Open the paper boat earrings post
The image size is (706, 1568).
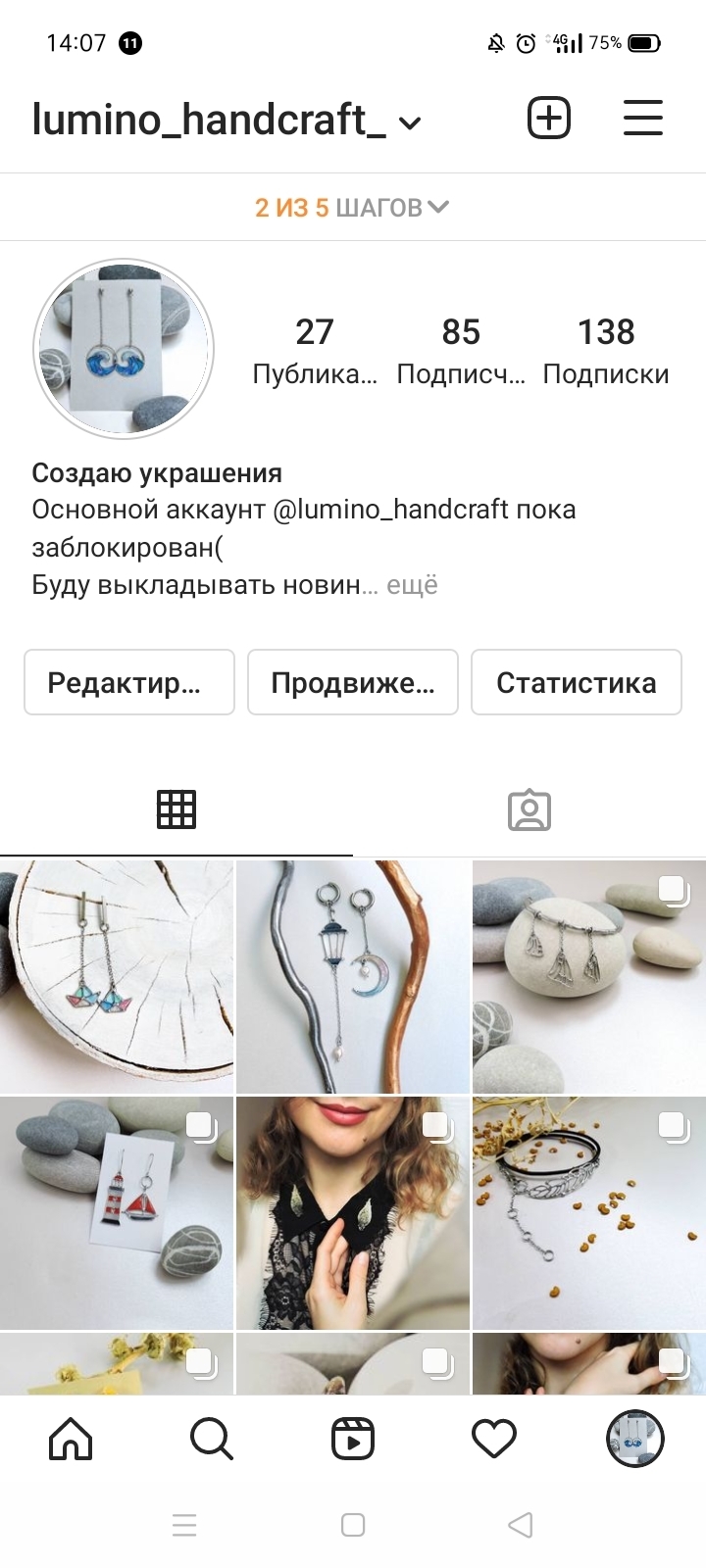tap(117, 977)
